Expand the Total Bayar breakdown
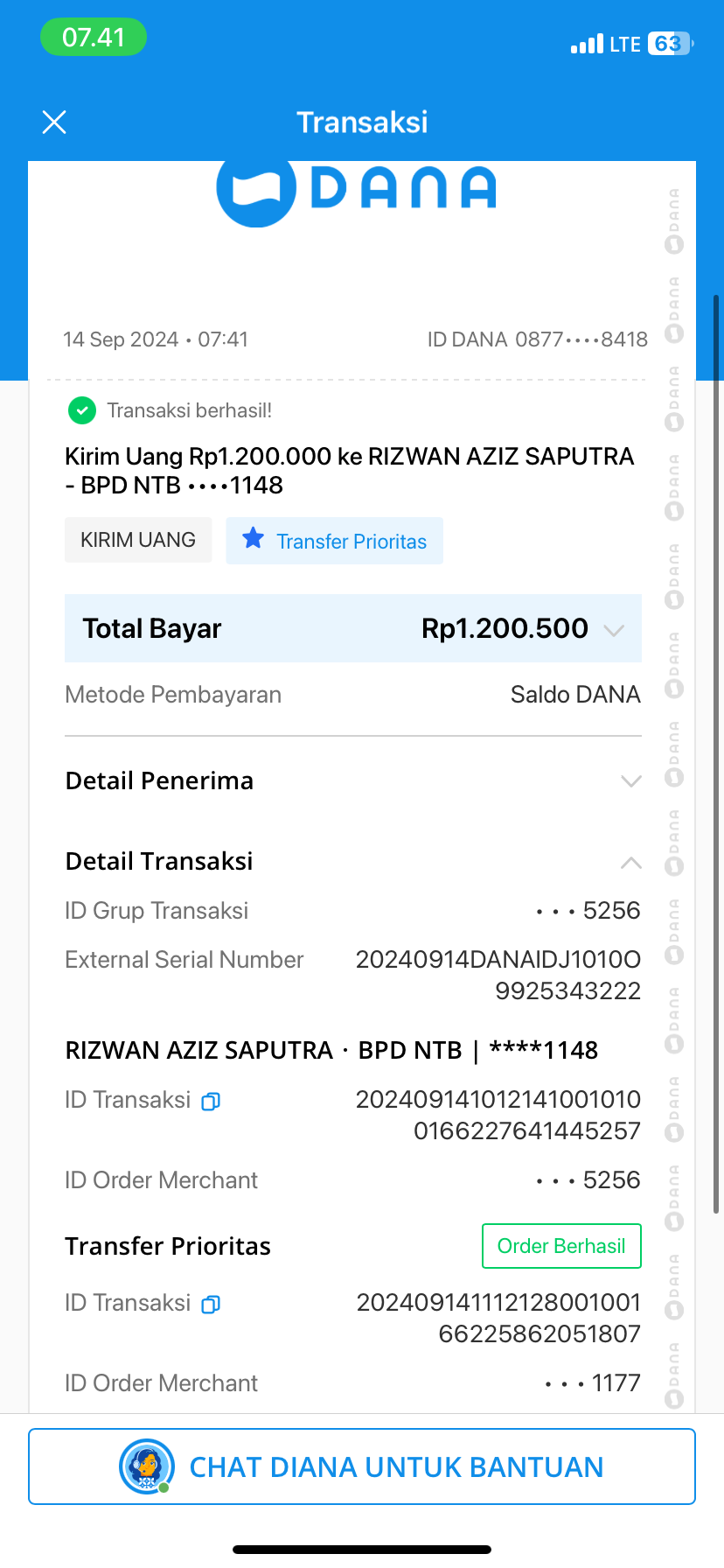The image size is (724, 1568). pos(614,630)
